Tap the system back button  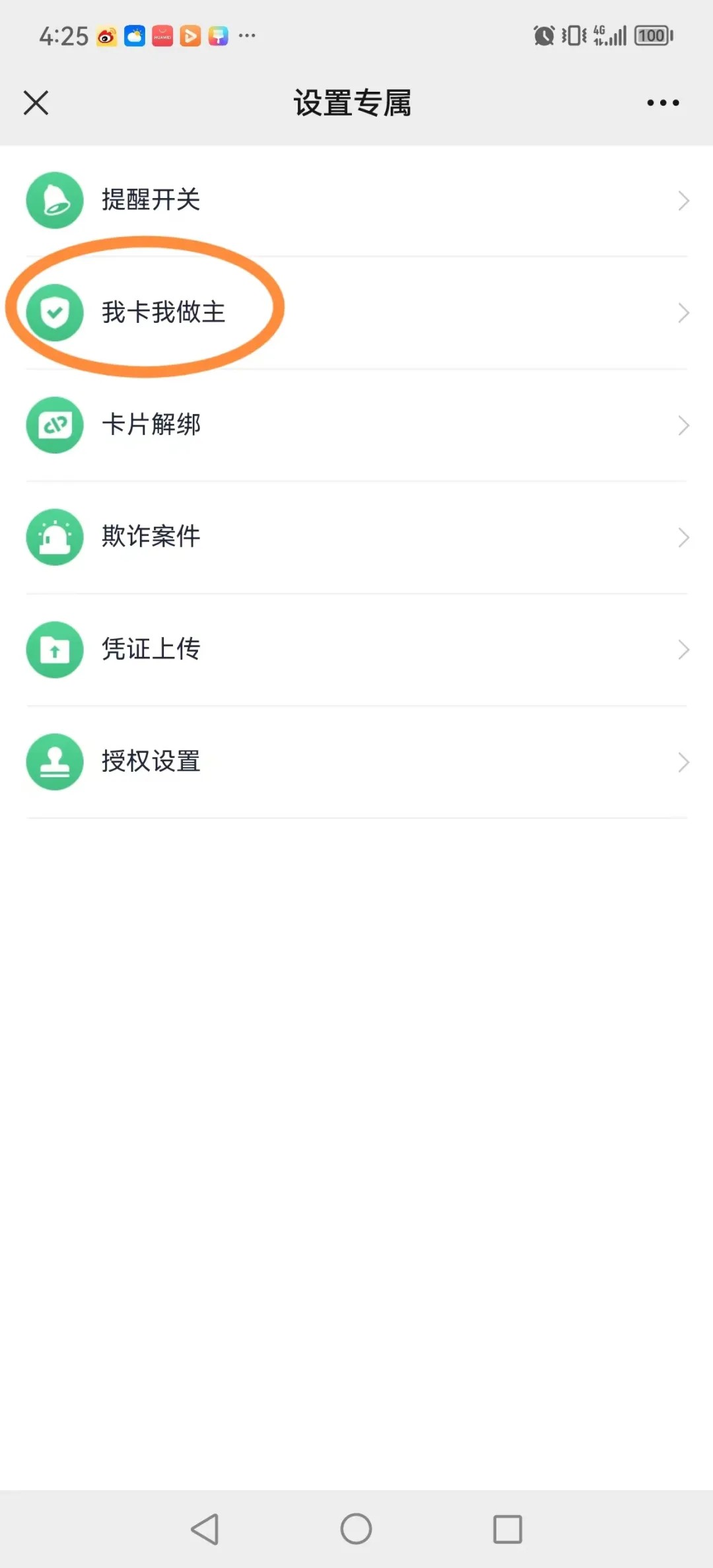pos(205,1528)
